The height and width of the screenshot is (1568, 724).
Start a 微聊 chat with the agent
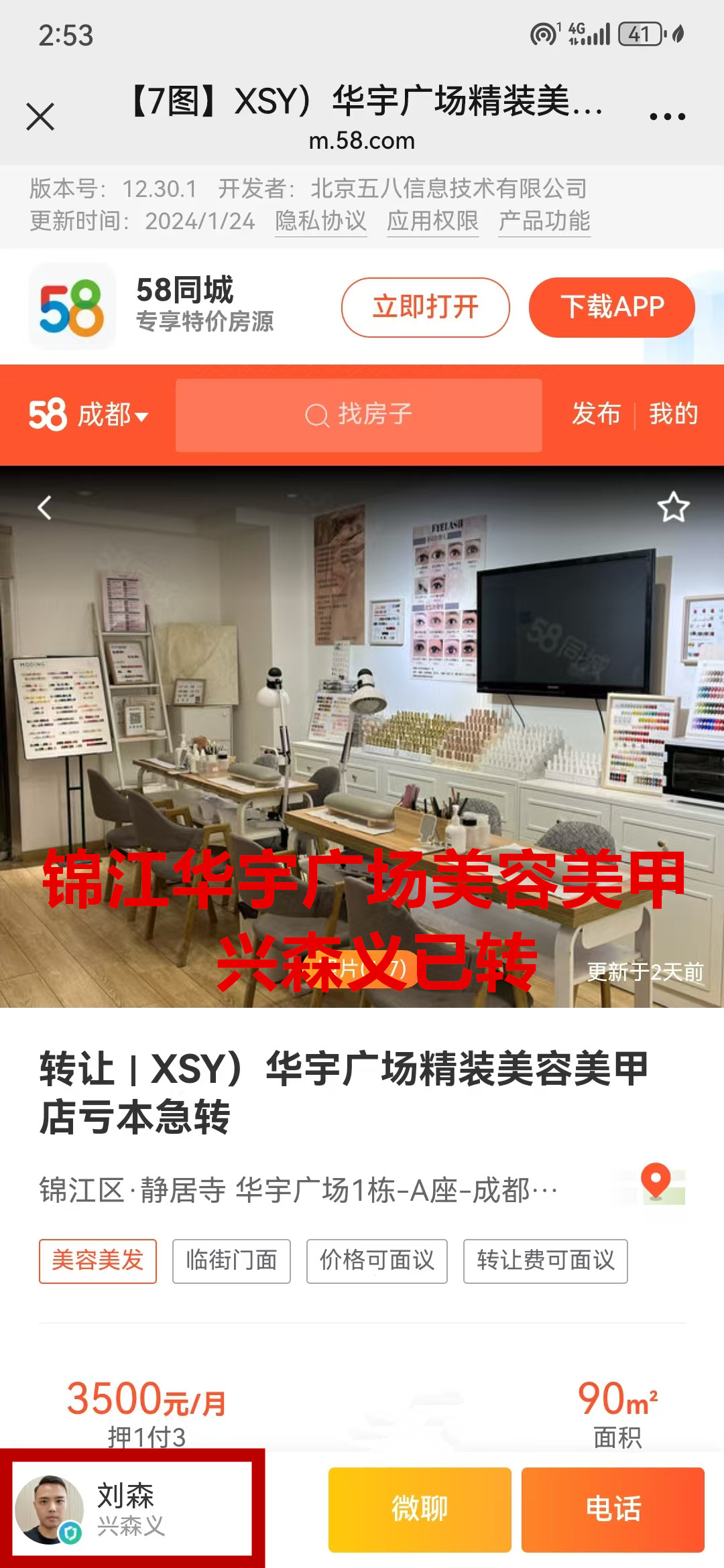pyautogui.click(x=420, y=1510)
